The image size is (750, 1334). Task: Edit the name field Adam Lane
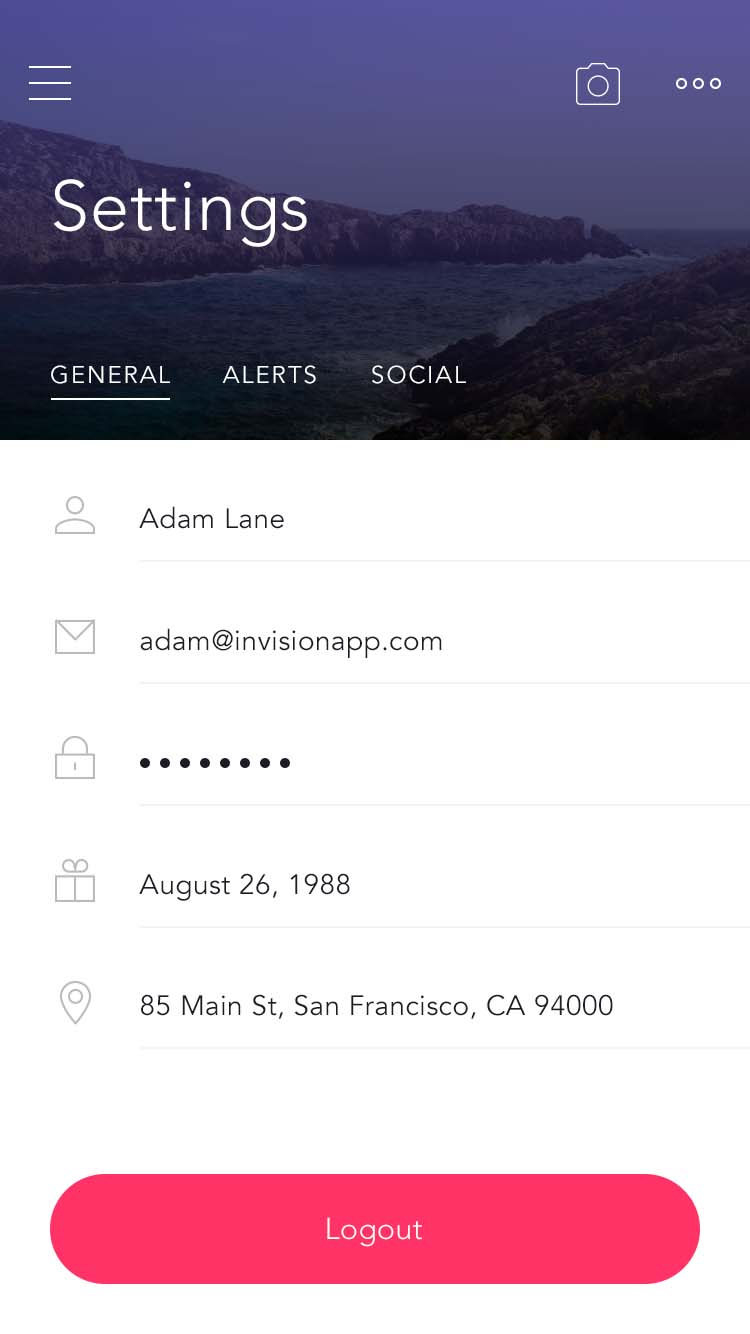[212, 518]
